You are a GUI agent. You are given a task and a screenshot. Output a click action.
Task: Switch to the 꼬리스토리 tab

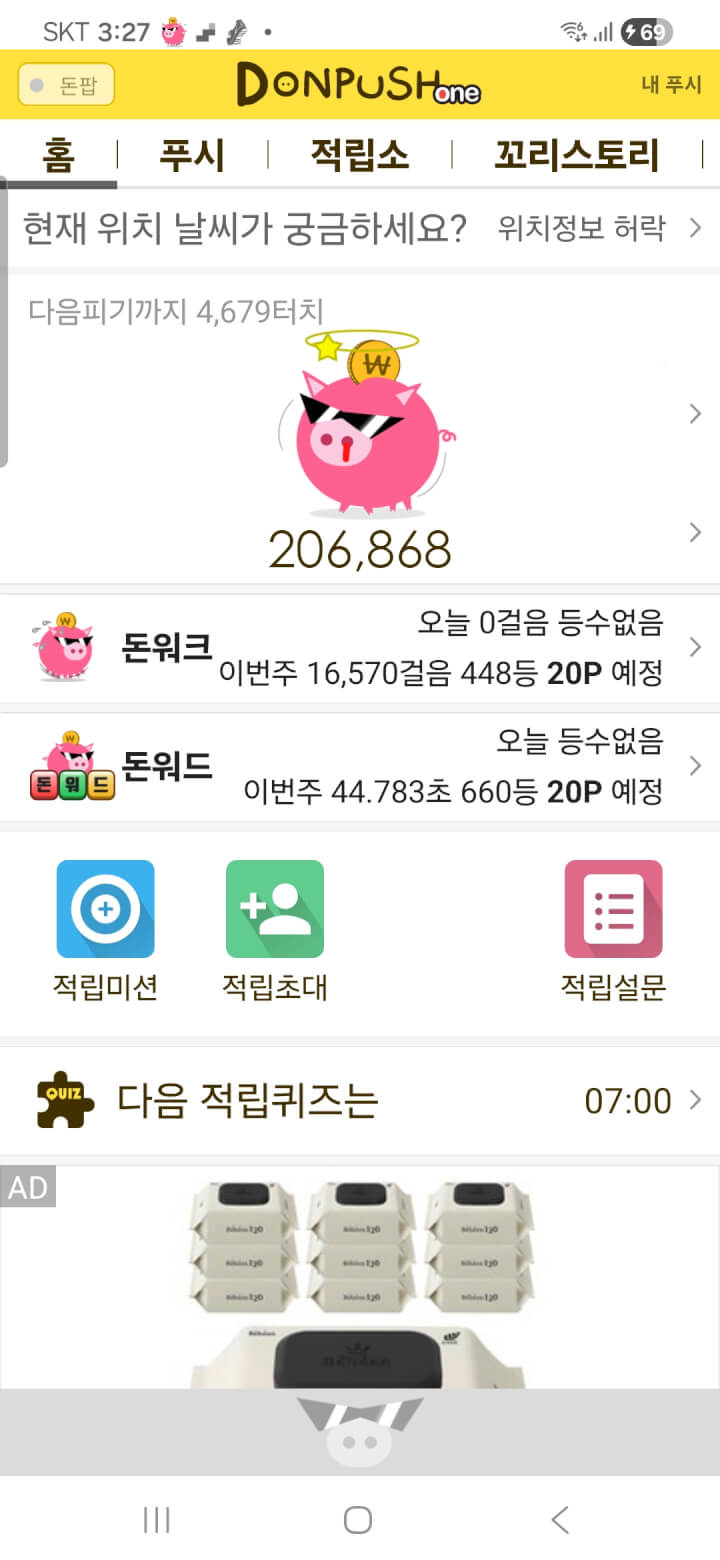[577, 156]
